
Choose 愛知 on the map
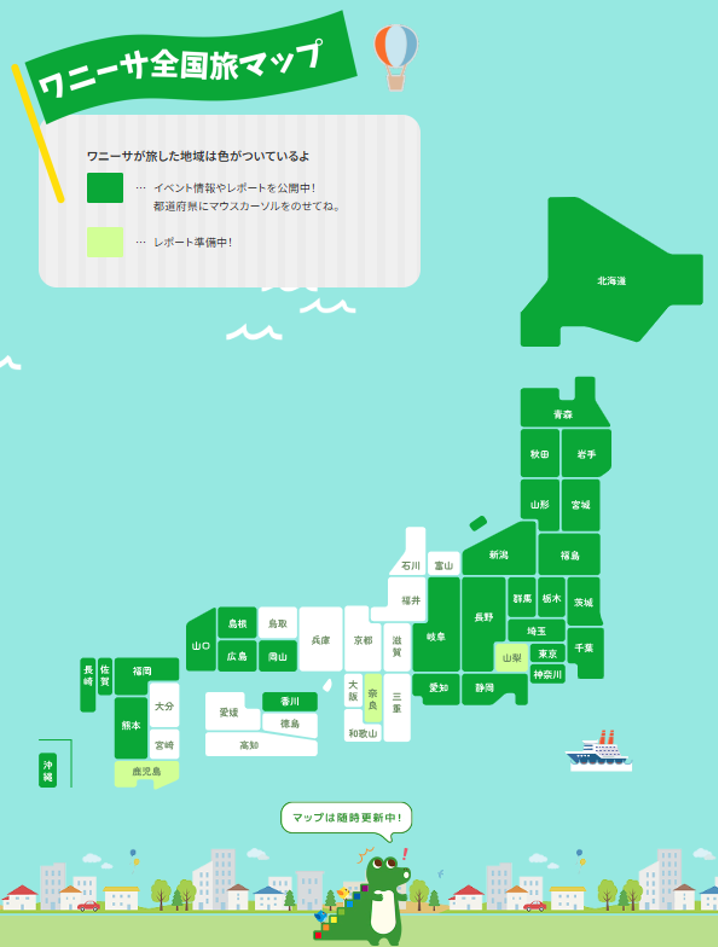[438, 688]
